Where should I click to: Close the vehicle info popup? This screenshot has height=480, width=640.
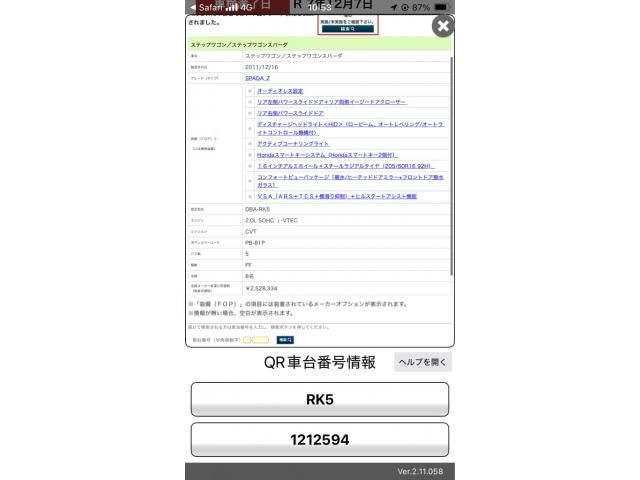pyautogui.click(x=442, y=27)
